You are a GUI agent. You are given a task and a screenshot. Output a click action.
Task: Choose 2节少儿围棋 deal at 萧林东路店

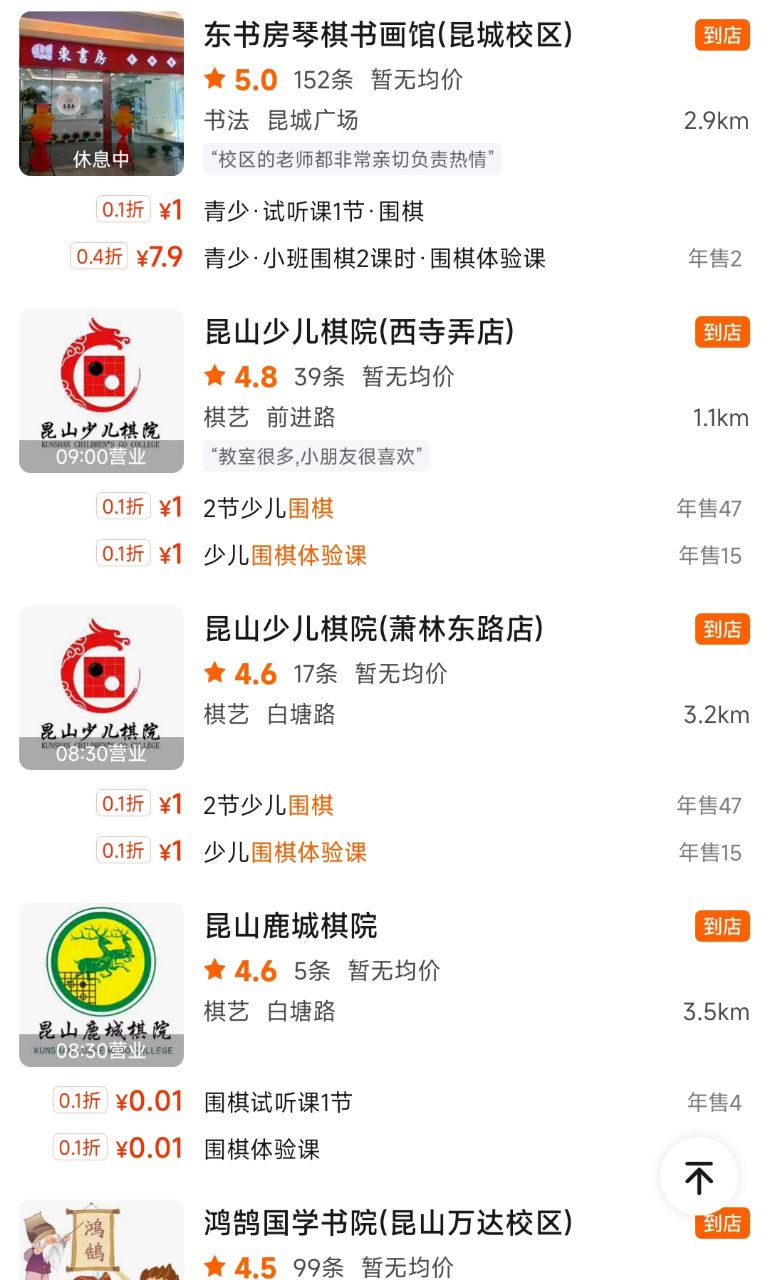click(x=269, y=805)
